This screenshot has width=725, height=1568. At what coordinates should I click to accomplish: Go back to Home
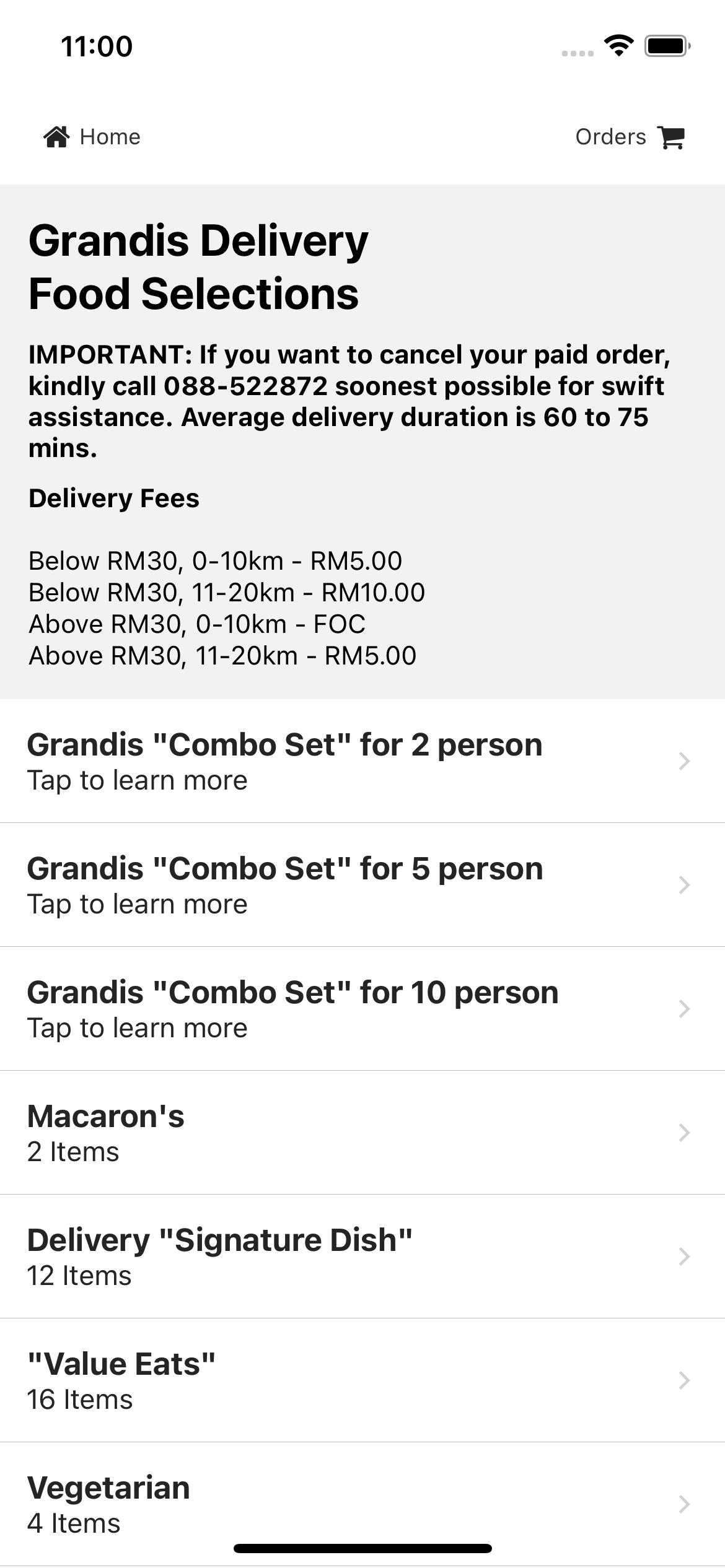[92, 137]
